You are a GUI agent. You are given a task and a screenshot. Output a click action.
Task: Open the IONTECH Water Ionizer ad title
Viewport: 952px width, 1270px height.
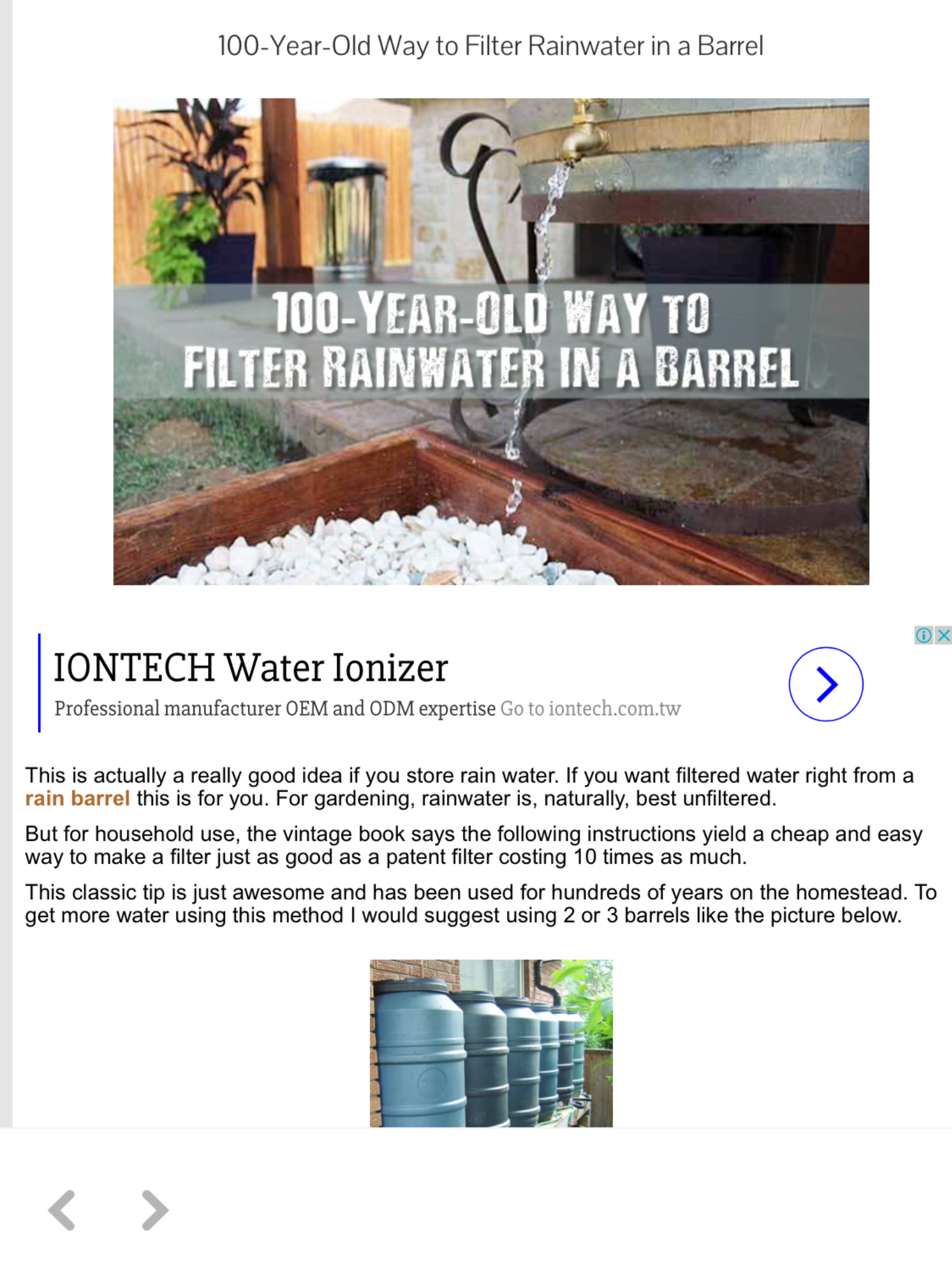pyautogui.click(x=250, y=668)
